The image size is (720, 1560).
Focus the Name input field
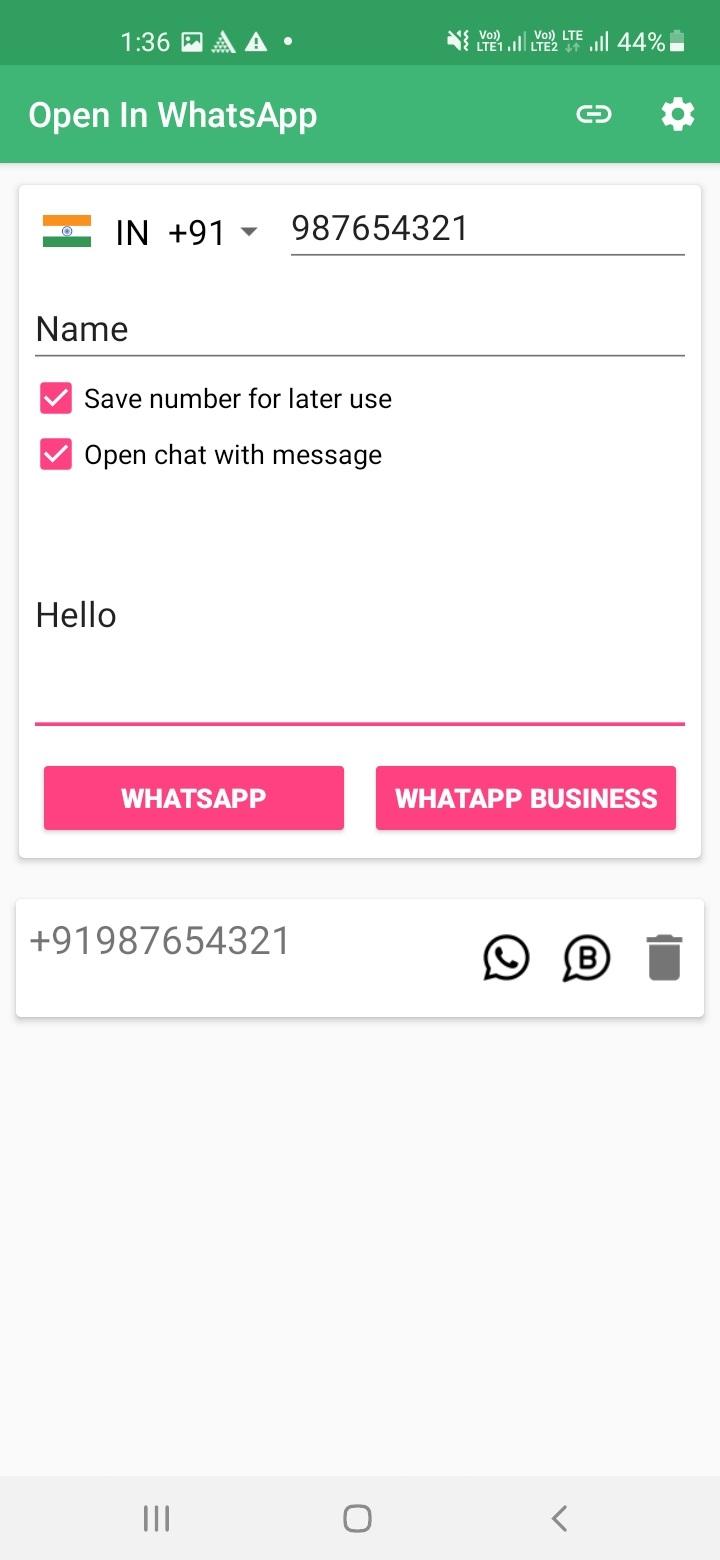[359, 329]
